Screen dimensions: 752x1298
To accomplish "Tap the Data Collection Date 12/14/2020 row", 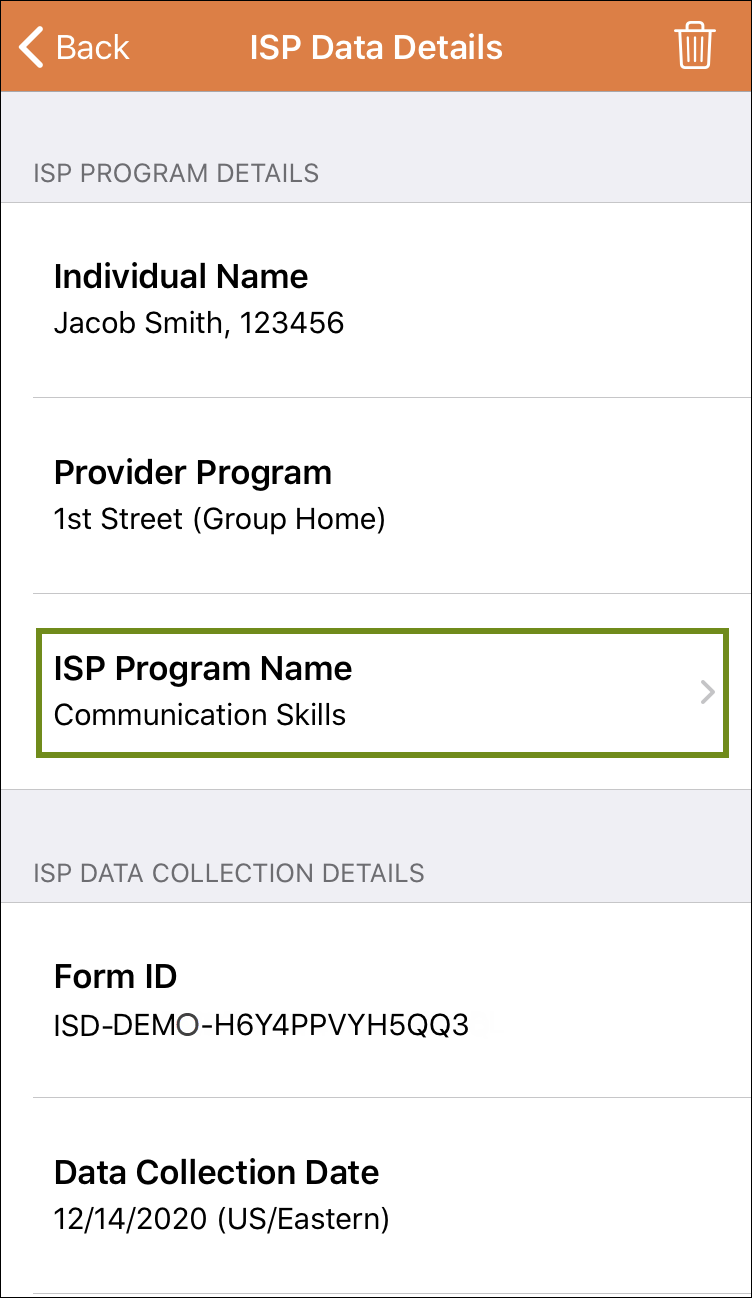I will pyautogui.click(x=376, y=1193).
